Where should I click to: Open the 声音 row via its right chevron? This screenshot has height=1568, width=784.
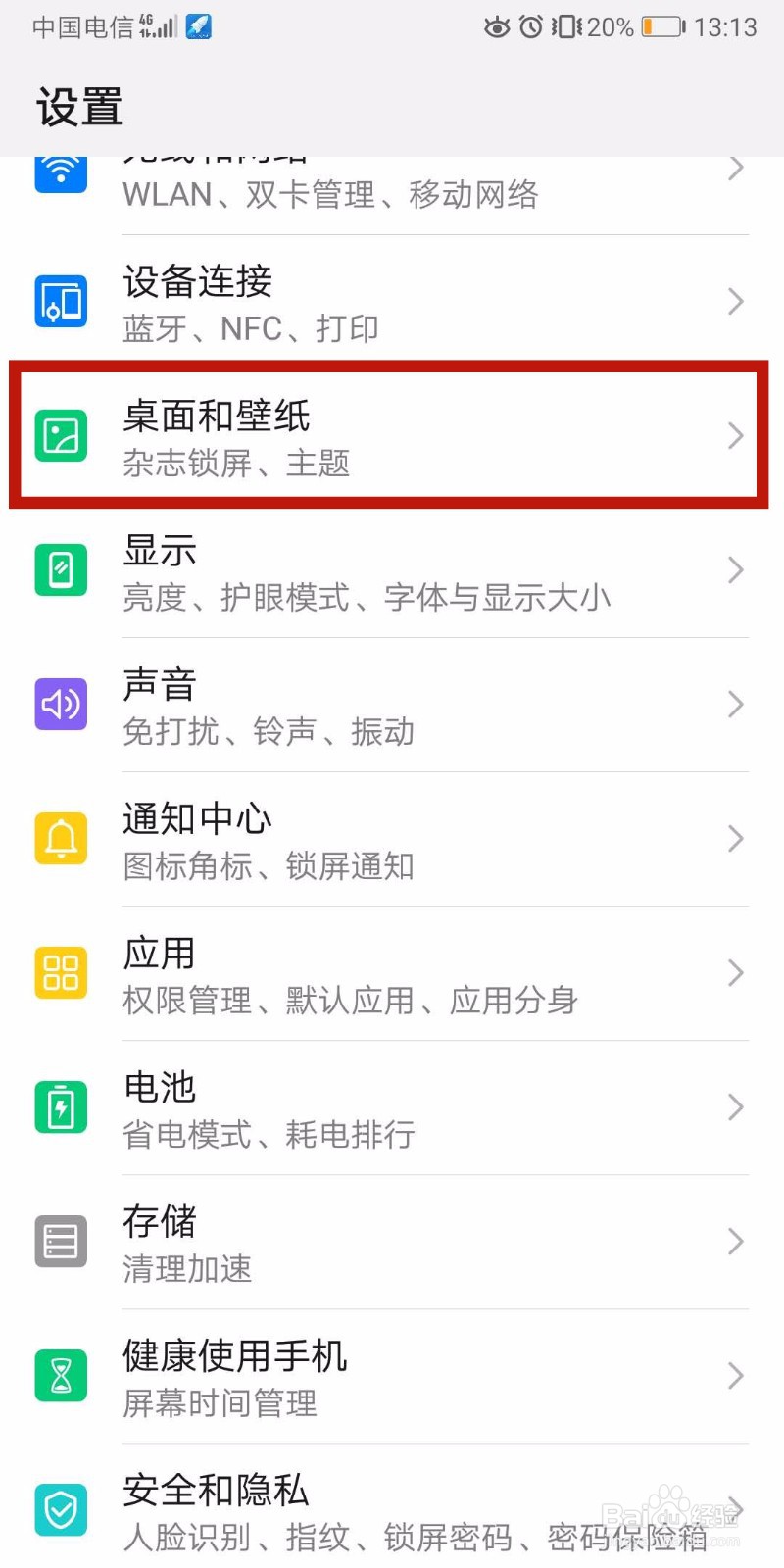tap(737, 704)
